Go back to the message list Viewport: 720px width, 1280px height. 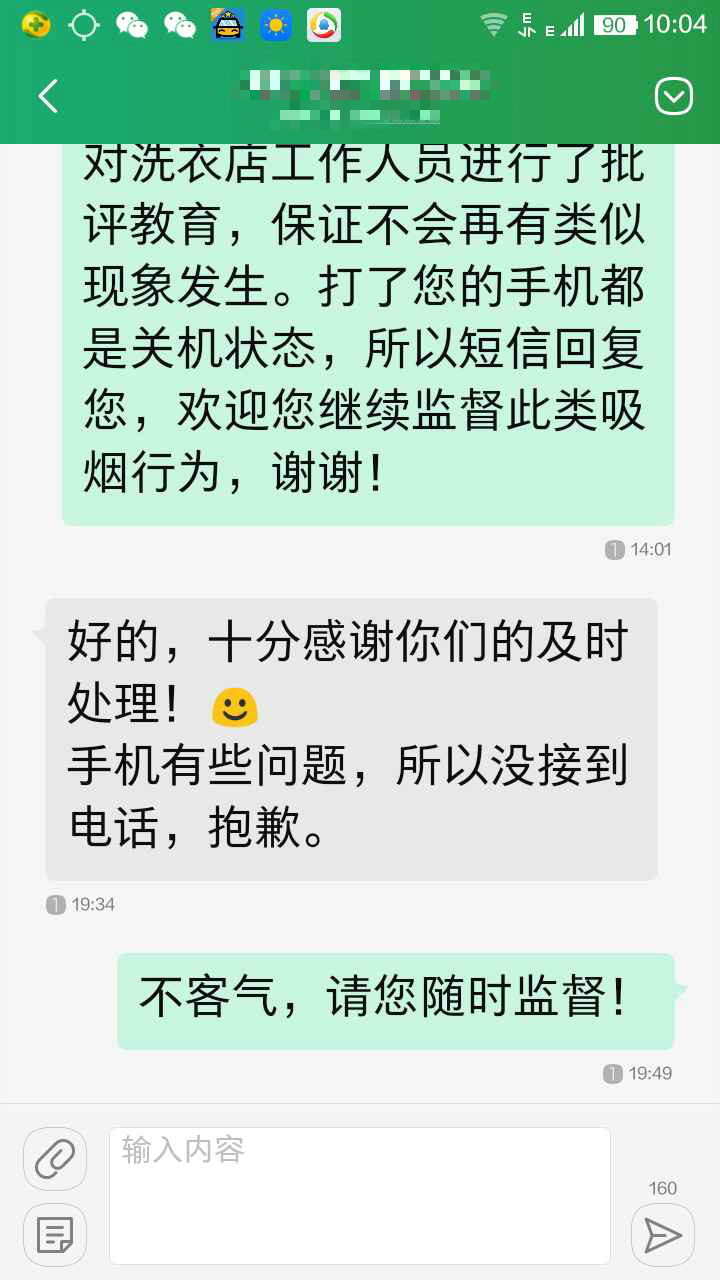tap(47, 96)
